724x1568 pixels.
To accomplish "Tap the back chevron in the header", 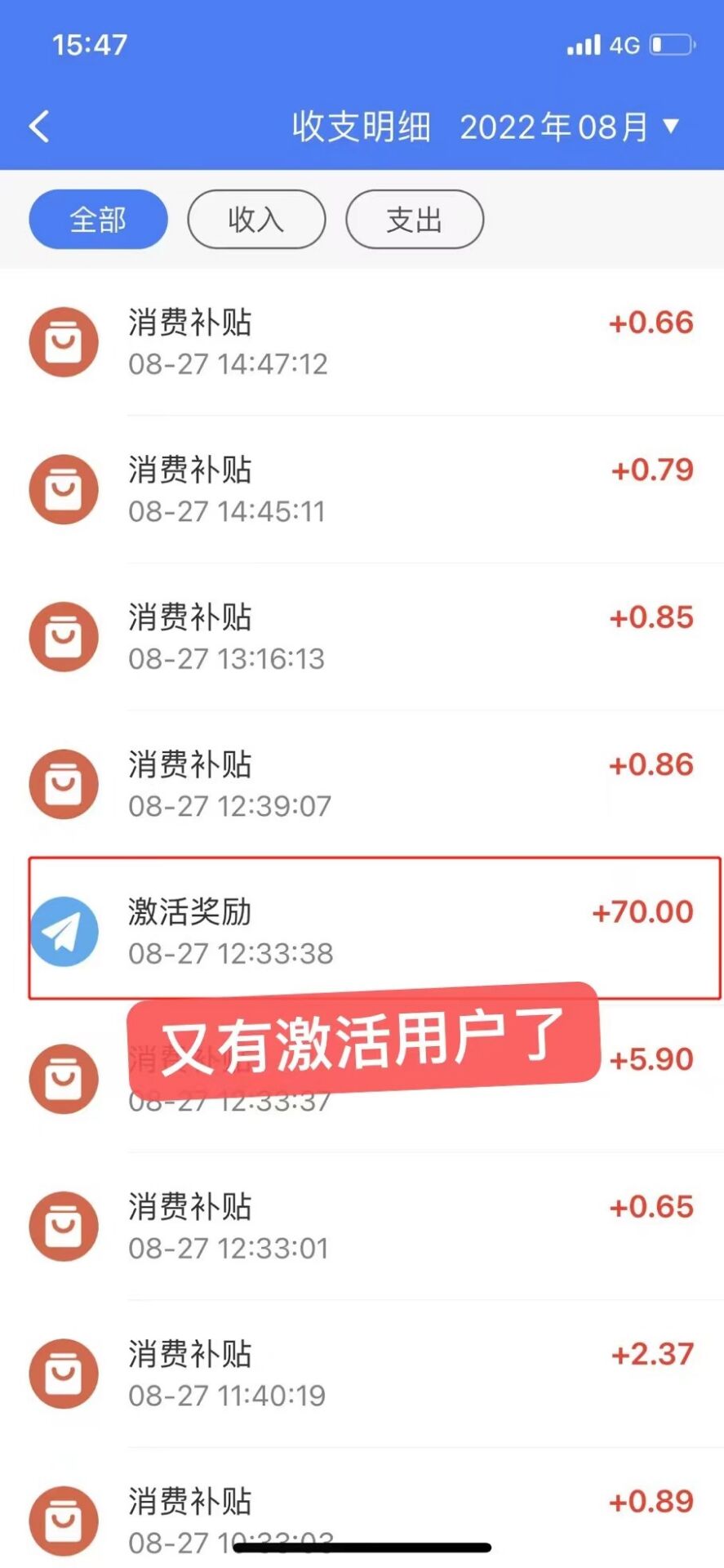I will (x=38, y=127).
